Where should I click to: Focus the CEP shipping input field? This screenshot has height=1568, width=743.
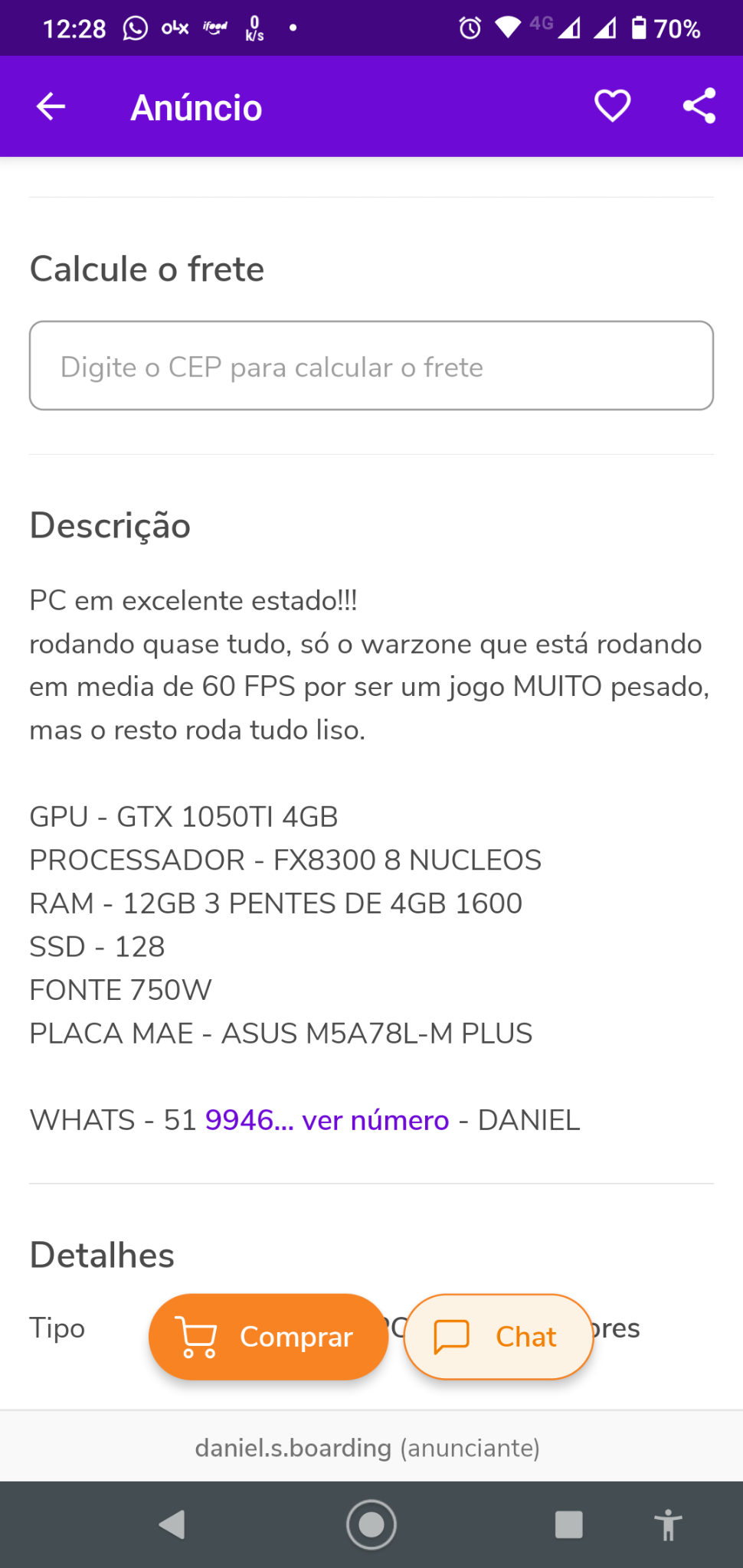click(371, 366)
